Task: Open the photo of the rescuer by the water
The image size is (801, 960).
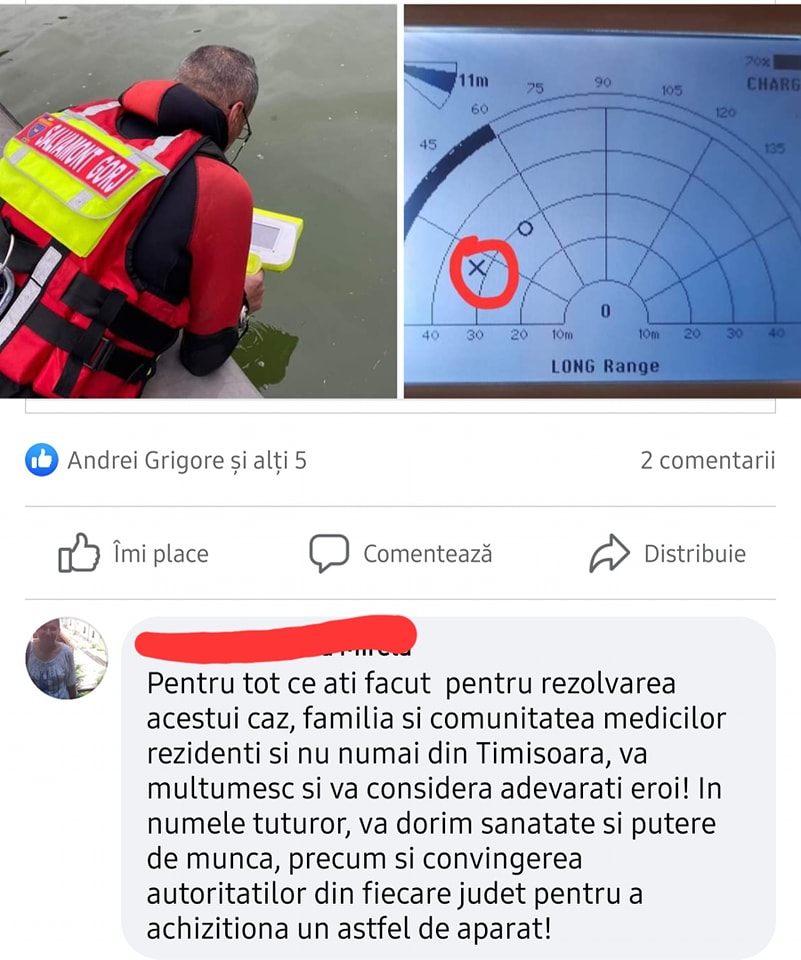Action: [198, 200]
